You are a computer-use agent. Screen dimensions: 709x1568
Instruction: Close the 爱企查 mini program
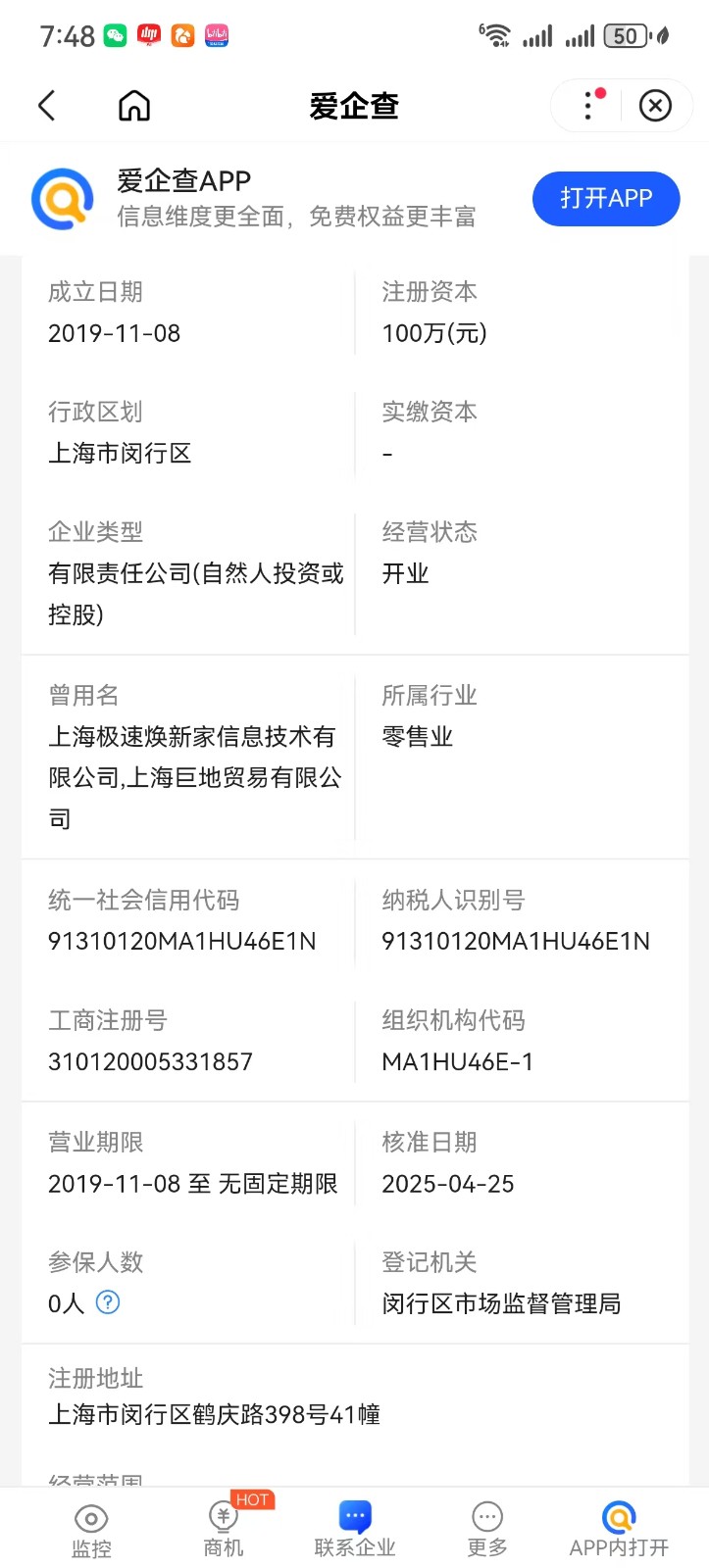pos(655,105)
